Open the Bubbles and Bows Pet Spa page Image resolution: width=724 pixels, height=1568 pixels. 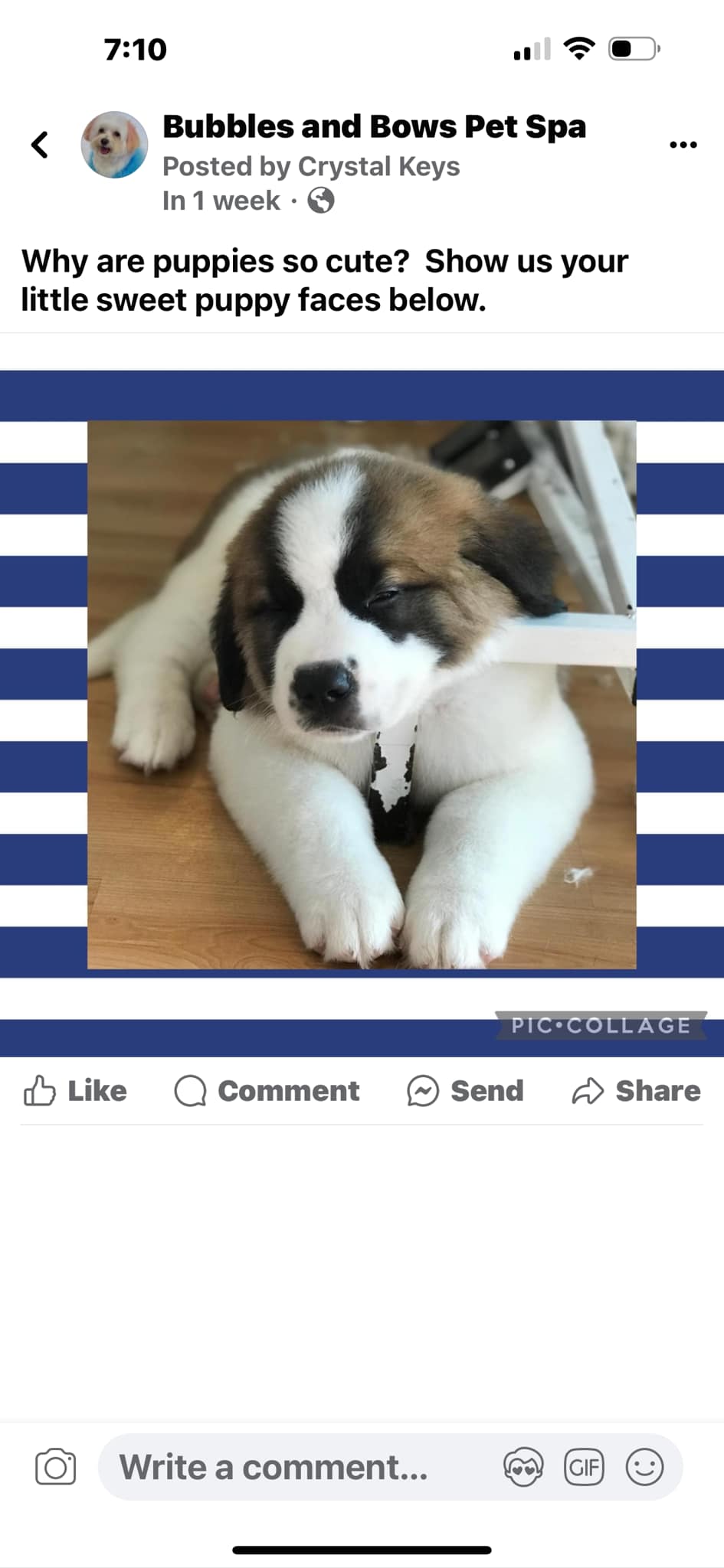coord(374,126)
